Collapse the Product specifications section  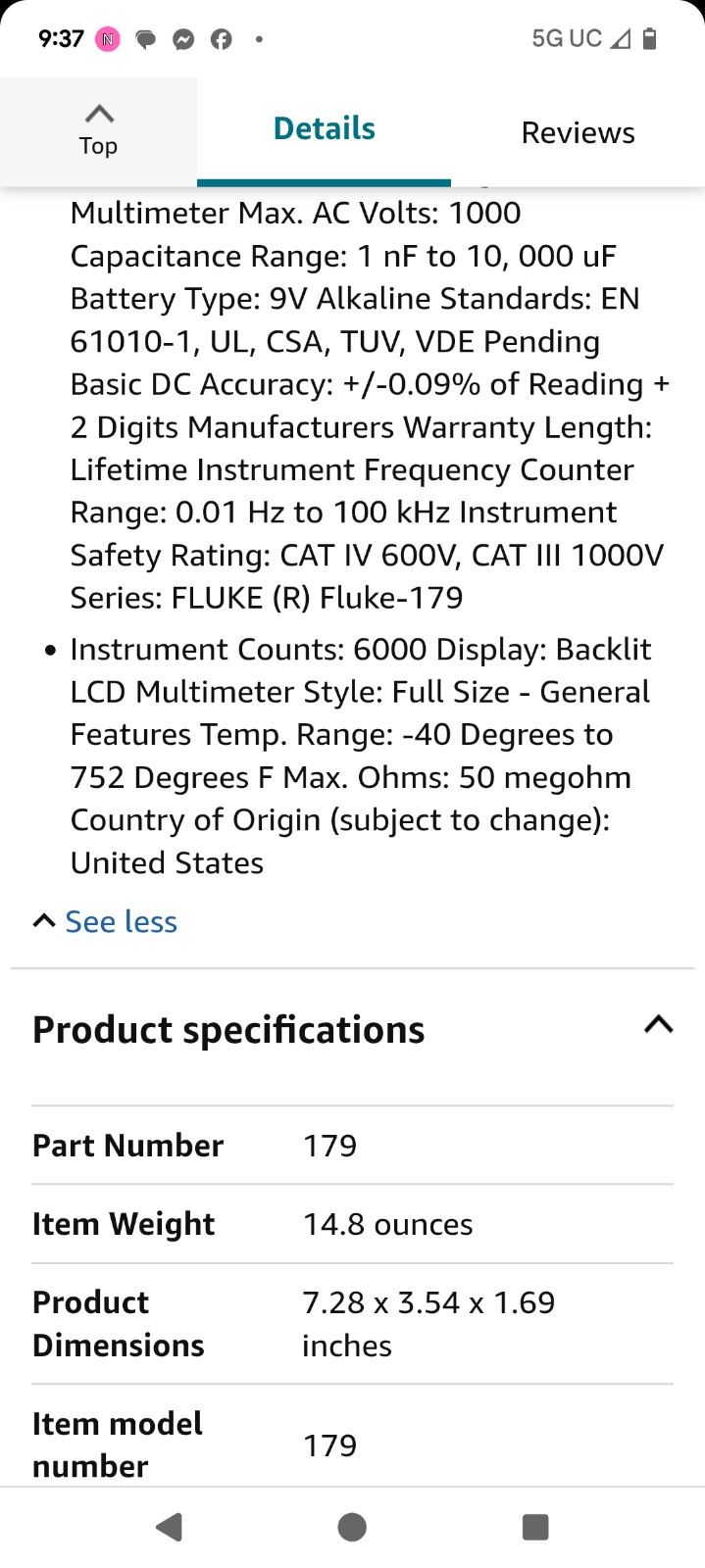(x=658, y=1025)
